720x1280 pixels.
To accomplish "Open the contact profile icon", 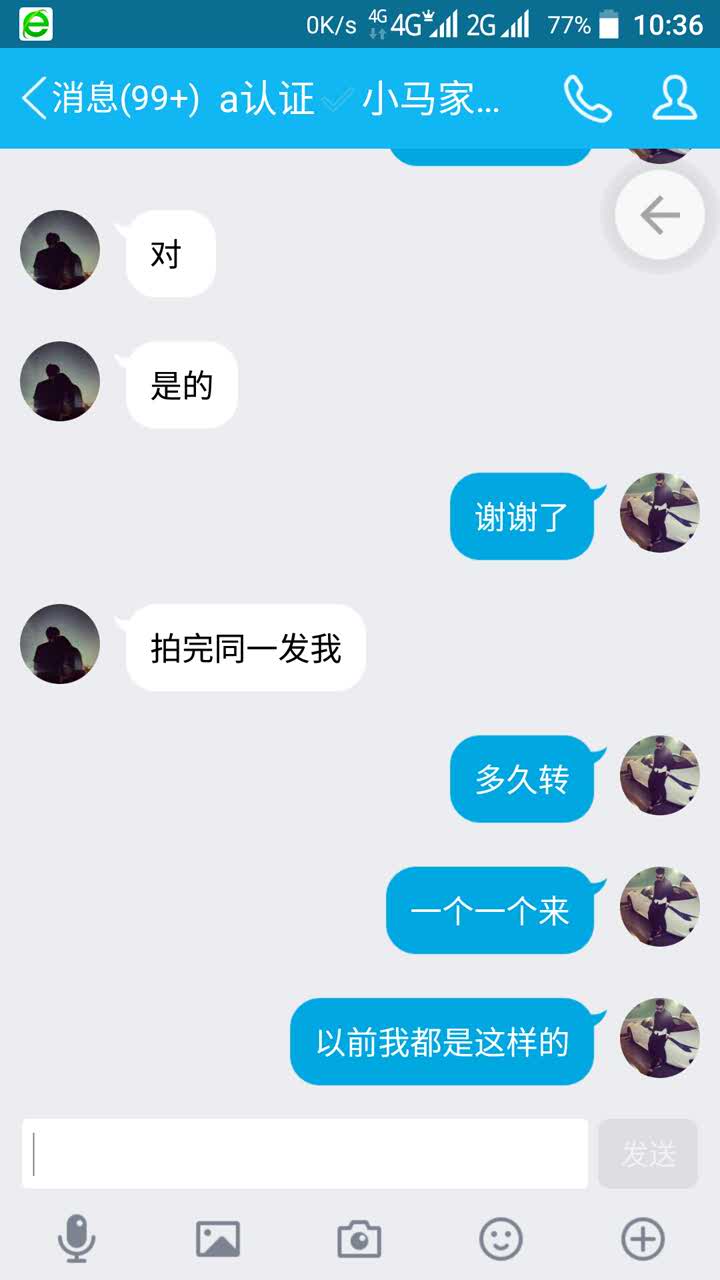I will (x=675, y=99).
